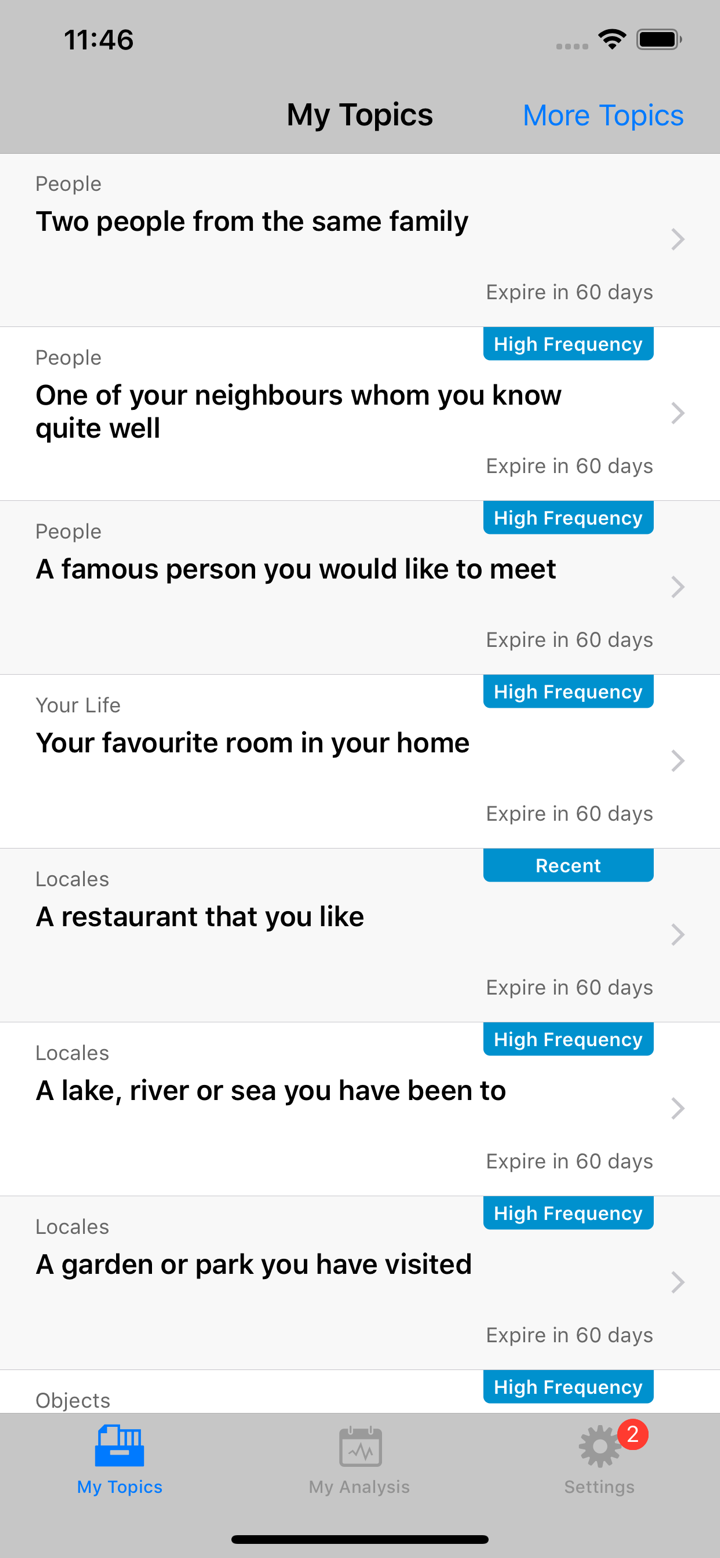Image resolution: width=720 pixels, height=1558 pixels.
Task: Select 'Your favourite room in your home' topic
Action: click(252, 743)
